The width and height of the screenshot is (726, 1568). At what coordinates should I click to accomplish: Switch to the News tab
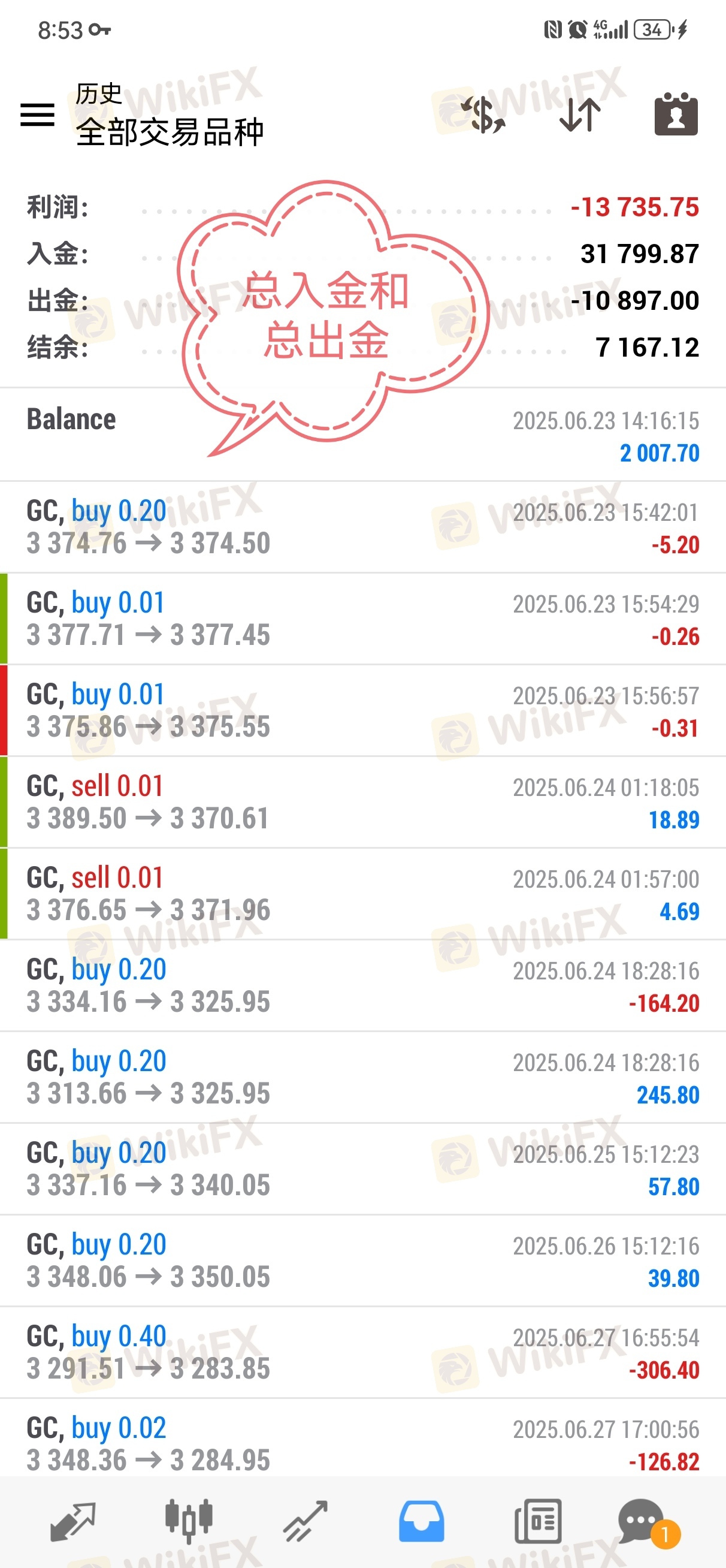(x=537, y=1521)
